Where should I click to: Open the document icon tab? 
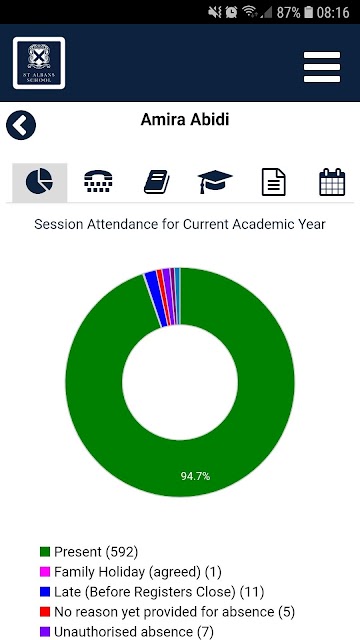point(273,182)
